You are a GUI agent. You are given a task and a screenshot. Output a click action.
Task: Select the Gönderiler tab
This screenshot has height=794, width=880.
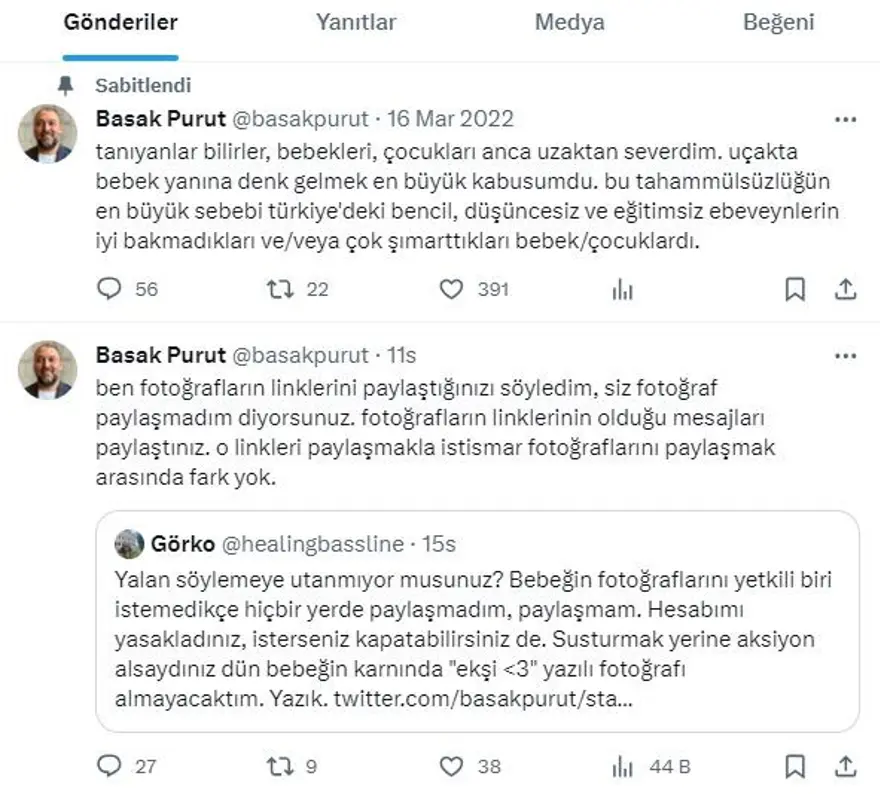point(121,22)
